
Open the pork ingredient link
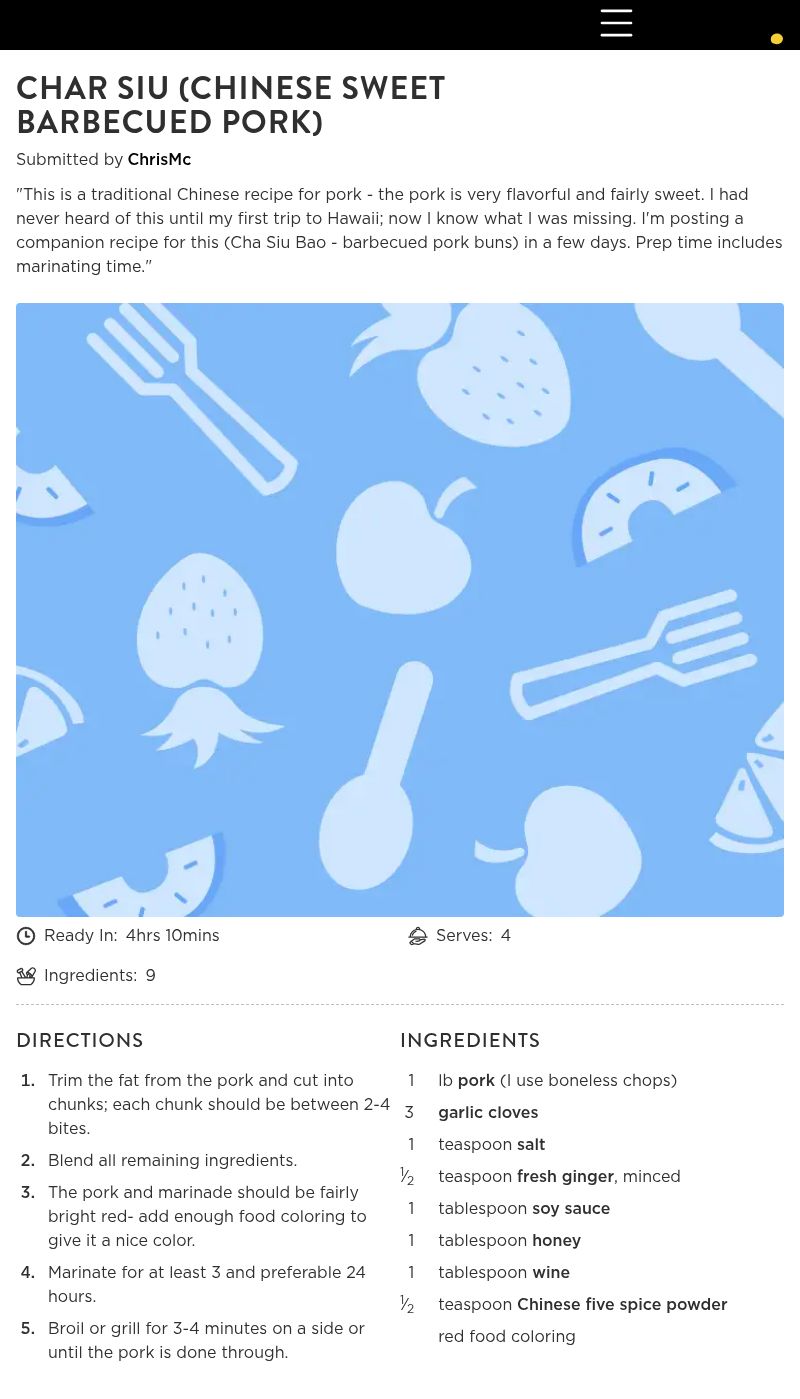point(476,1081)
